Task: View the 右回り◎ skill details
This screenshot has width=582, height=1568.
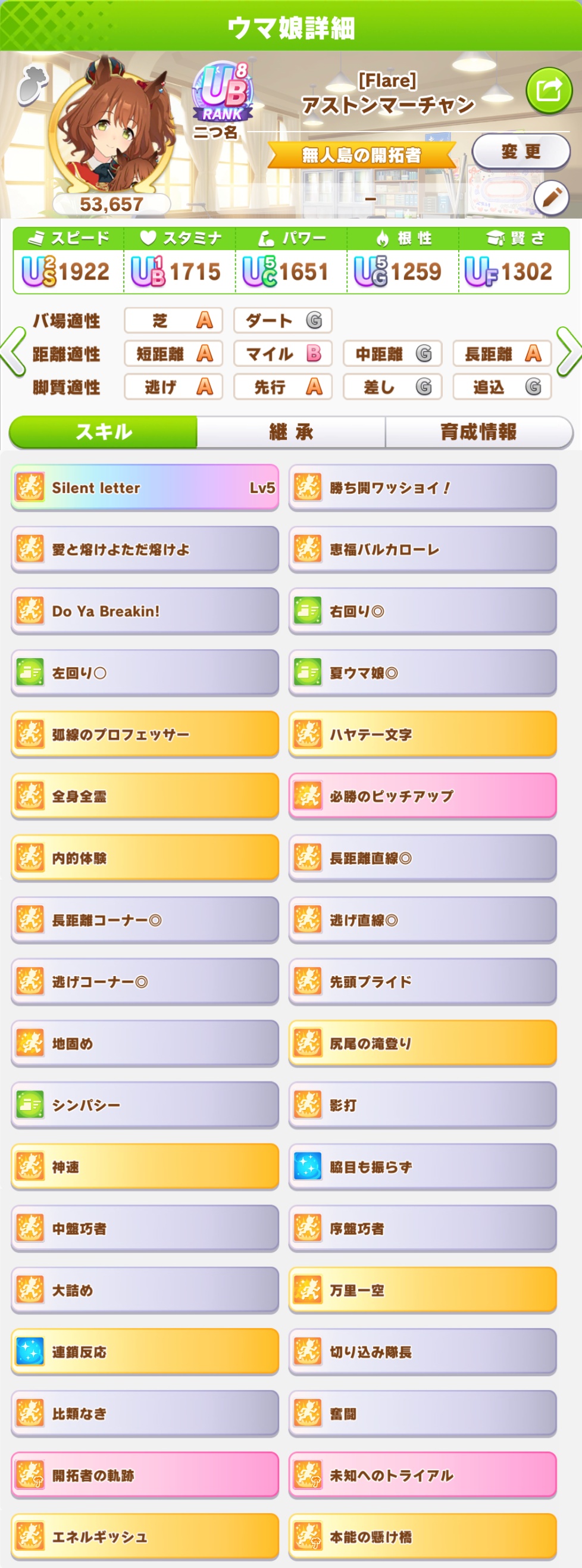Action: pyautogui.click(x=423, y=611)
